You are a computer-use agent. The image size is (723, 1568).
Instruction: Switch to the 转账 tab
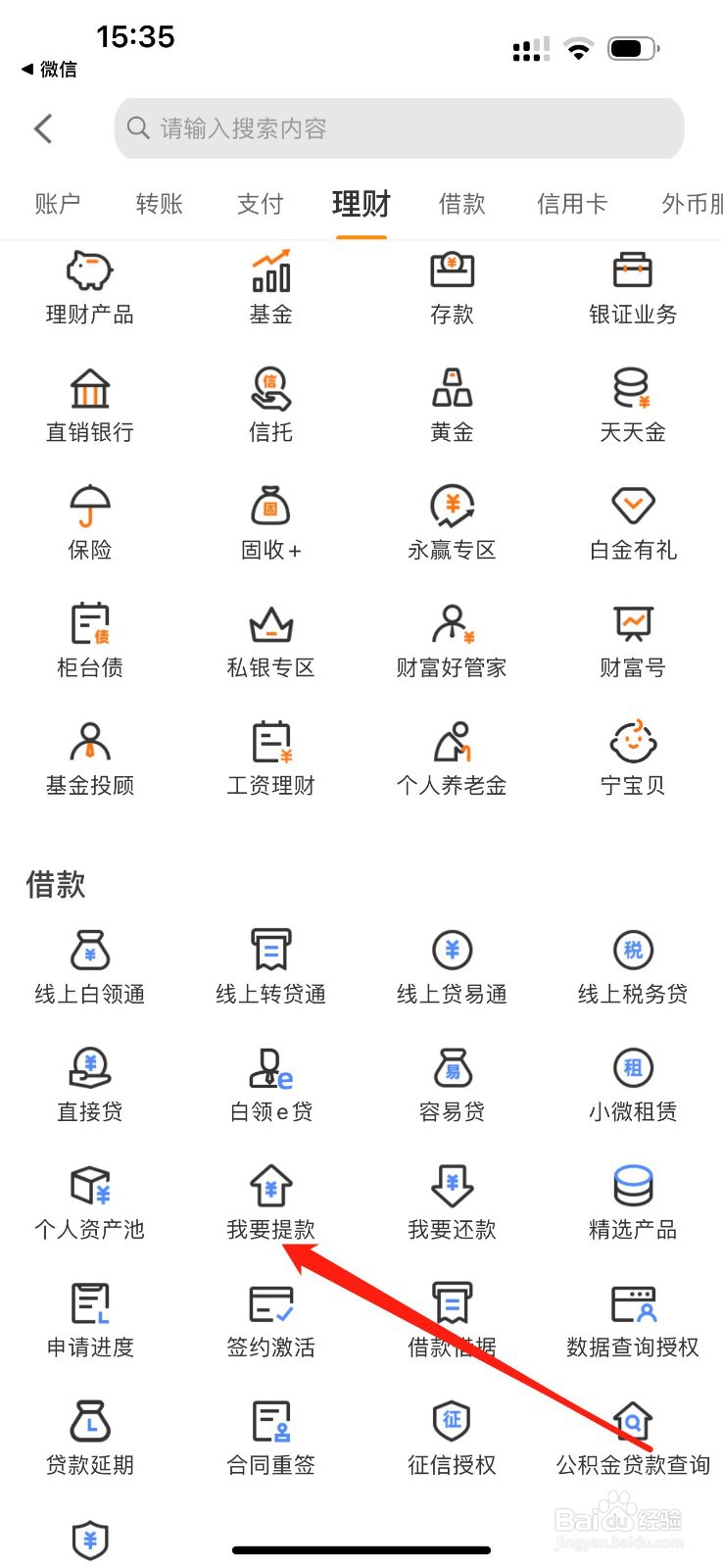point(160,204)
